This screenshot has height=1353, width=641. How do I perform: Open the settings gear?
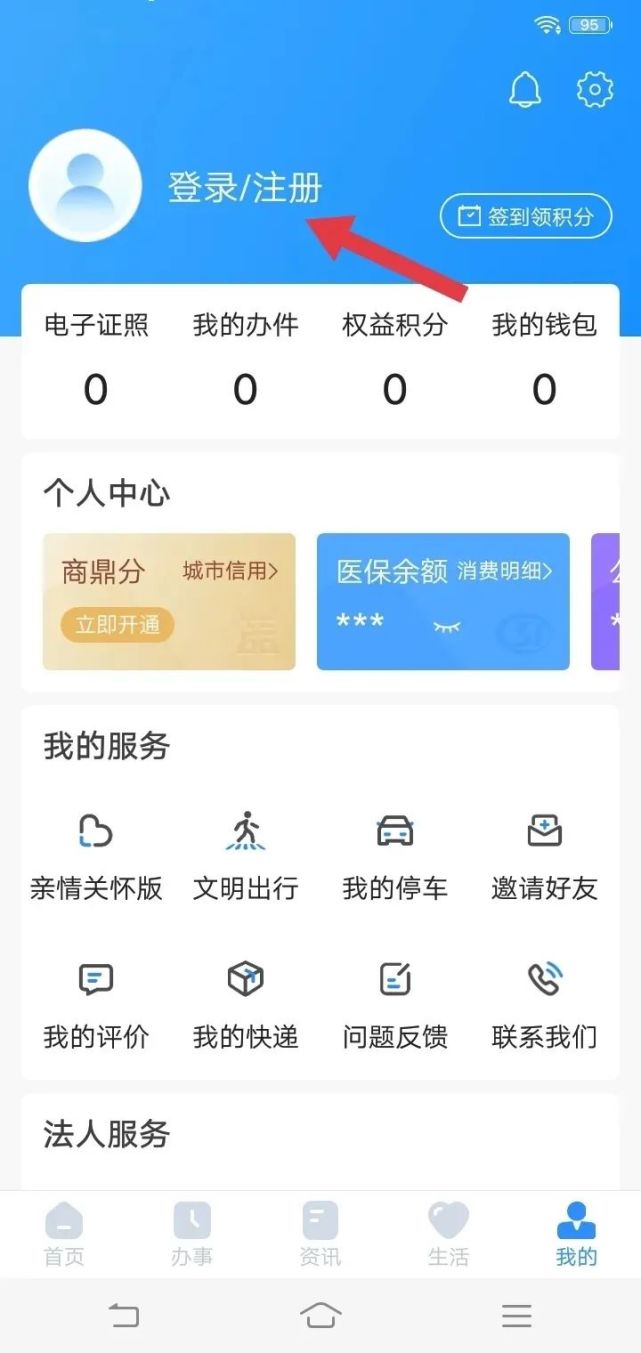tap(595, 90)
